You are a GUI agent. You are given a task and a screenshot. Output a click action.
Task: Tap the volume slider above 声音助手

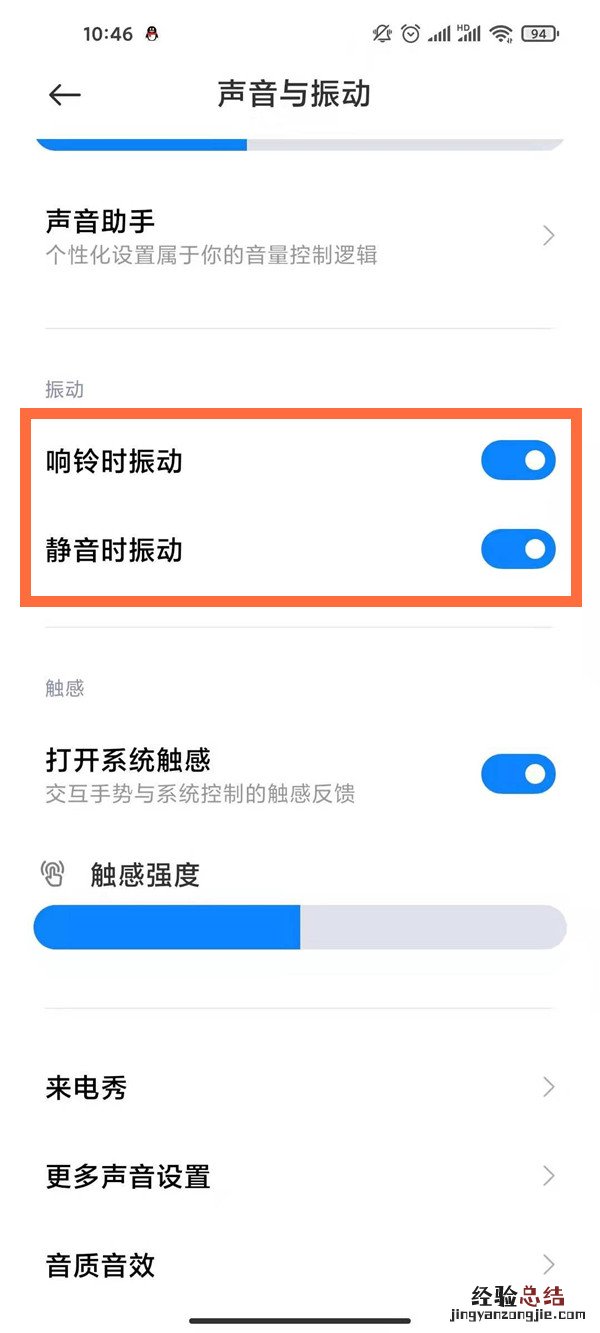pos(300,144)
